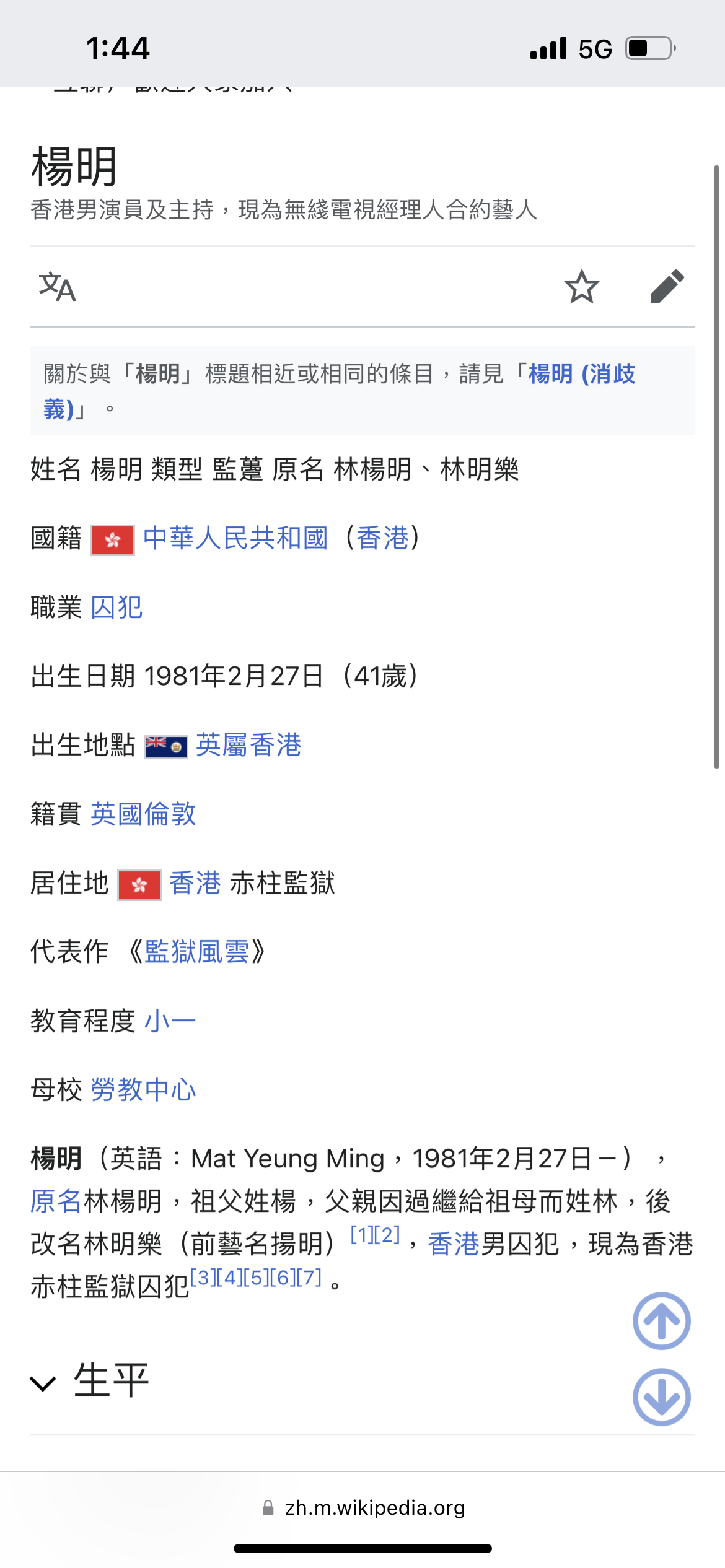Open the 勞教中心 link
The height and width of the screenshot is (1568, 725).
point(143,1090)
